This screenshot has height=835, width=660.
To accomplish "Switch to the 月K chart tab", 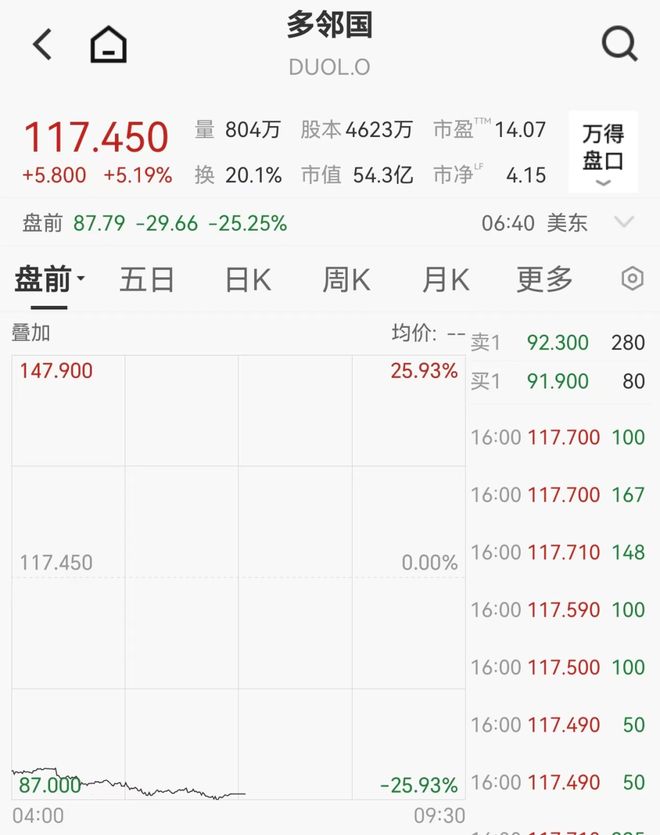I will coord(446,279).
